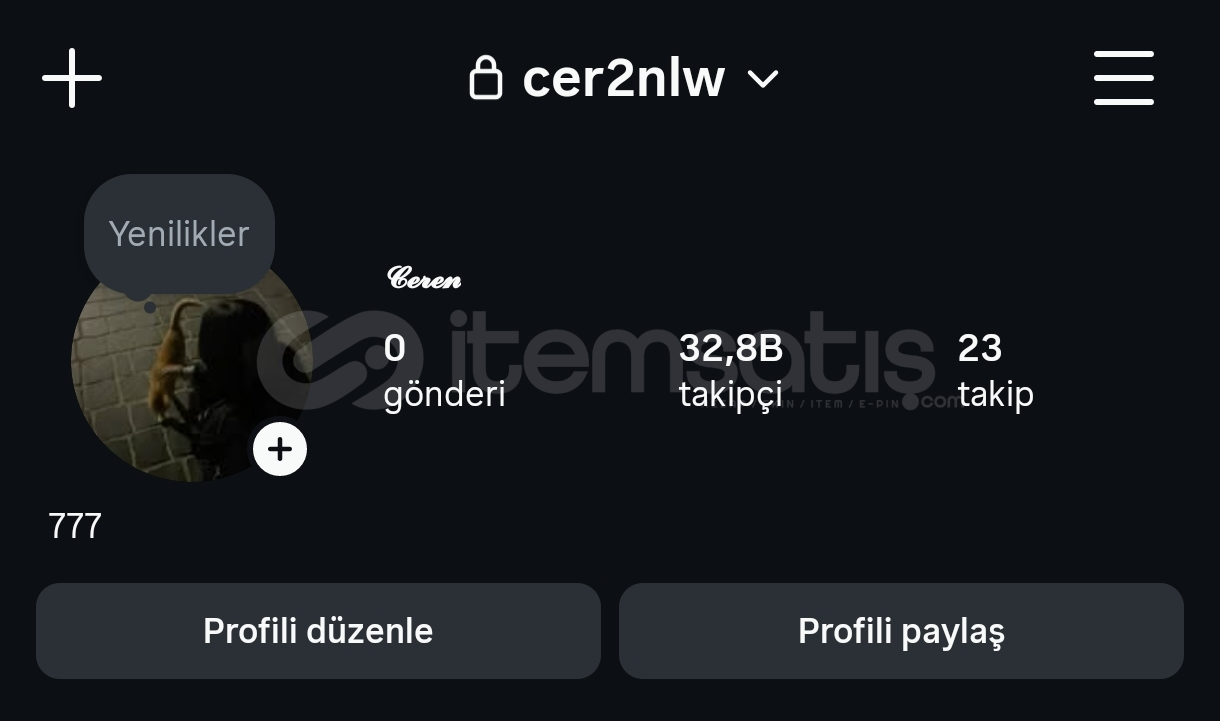Share profile via Profili paylaş
The width and height of the screenshot is (1220, 721).
tap(901, 631)
